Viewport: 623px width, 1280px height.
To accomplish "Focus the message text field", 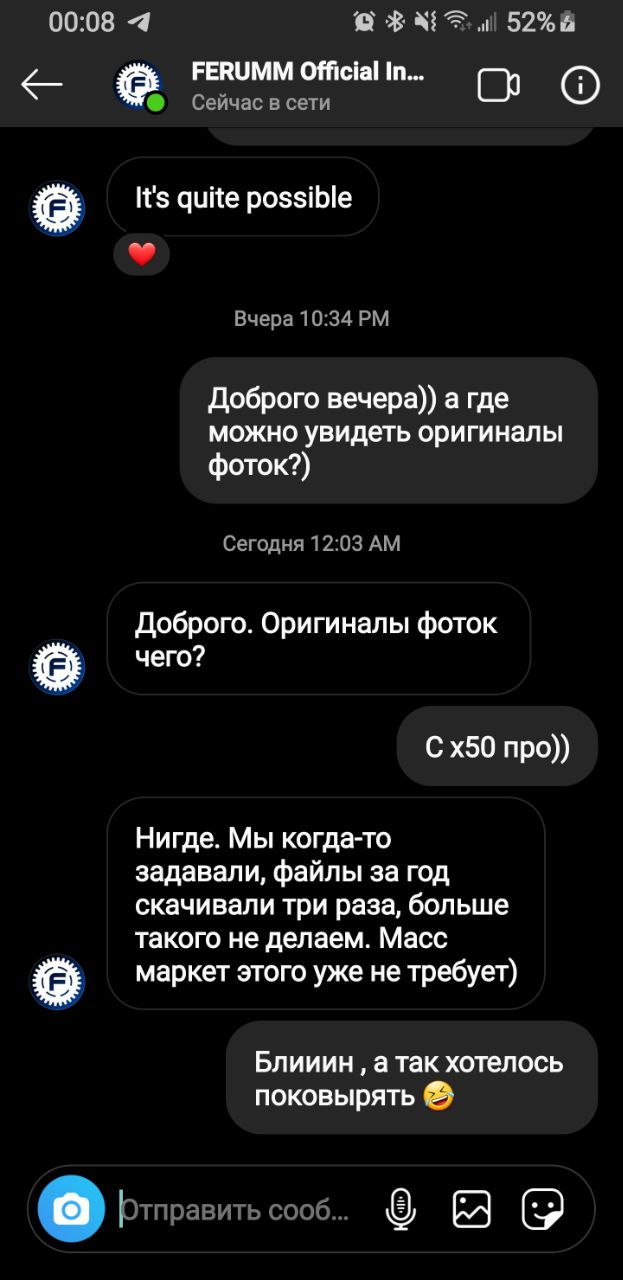I will (x=240, y=1211).
